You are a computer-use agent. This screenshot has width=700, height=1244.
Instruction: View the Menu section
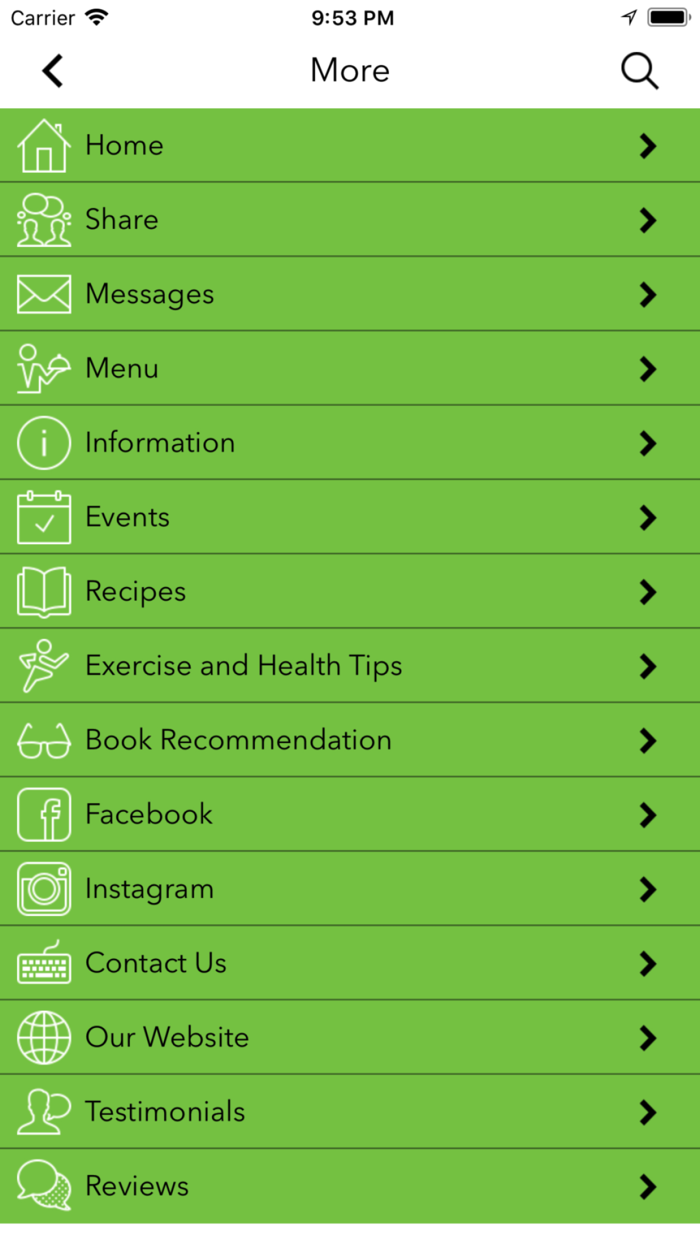point(350,368)
